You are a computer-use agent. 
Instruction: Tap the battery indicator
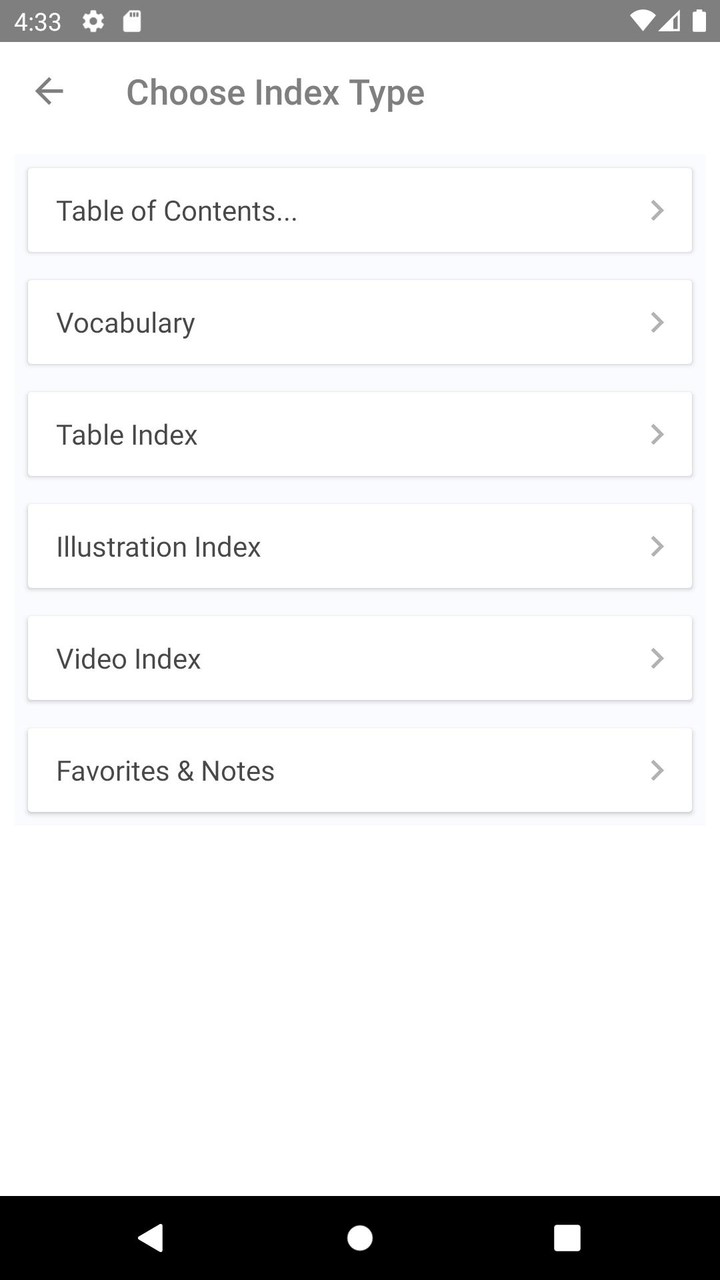click(x=700, y=20)
